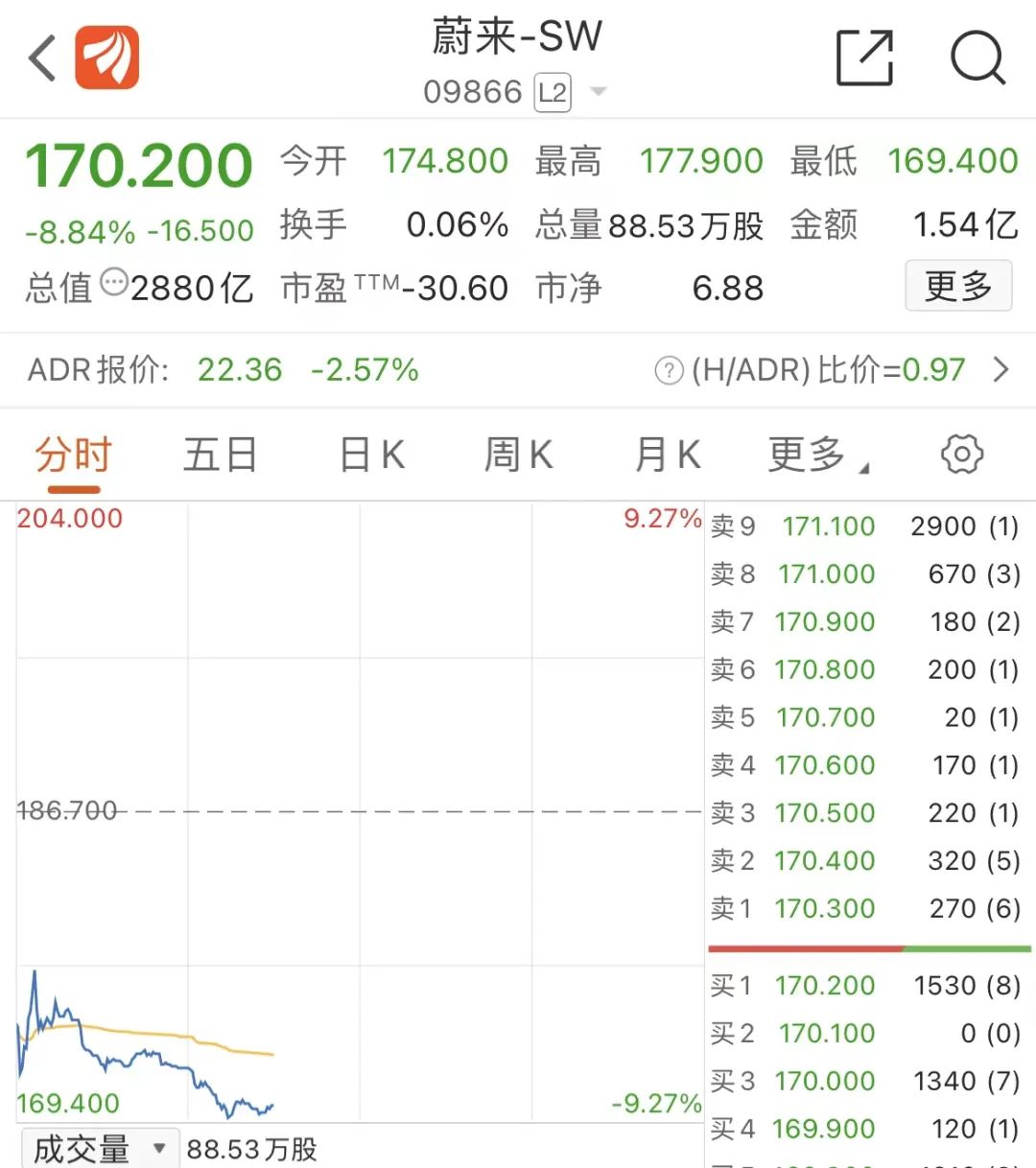Select the 卖1 170.300 order row
Viewport: 1036px width, 1168px height.
click(x=863, y=909)
